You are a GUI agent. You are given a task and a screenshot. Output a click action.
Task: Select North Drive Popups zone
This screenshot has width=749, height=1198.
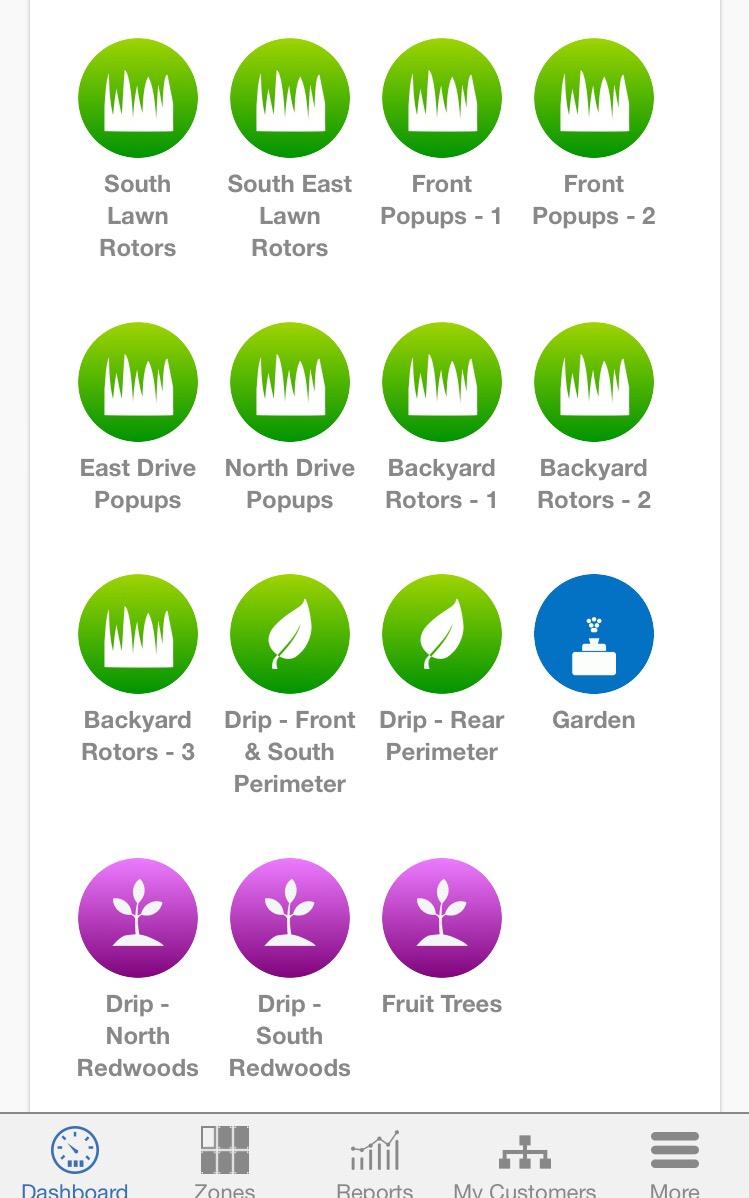coord(290,382)
